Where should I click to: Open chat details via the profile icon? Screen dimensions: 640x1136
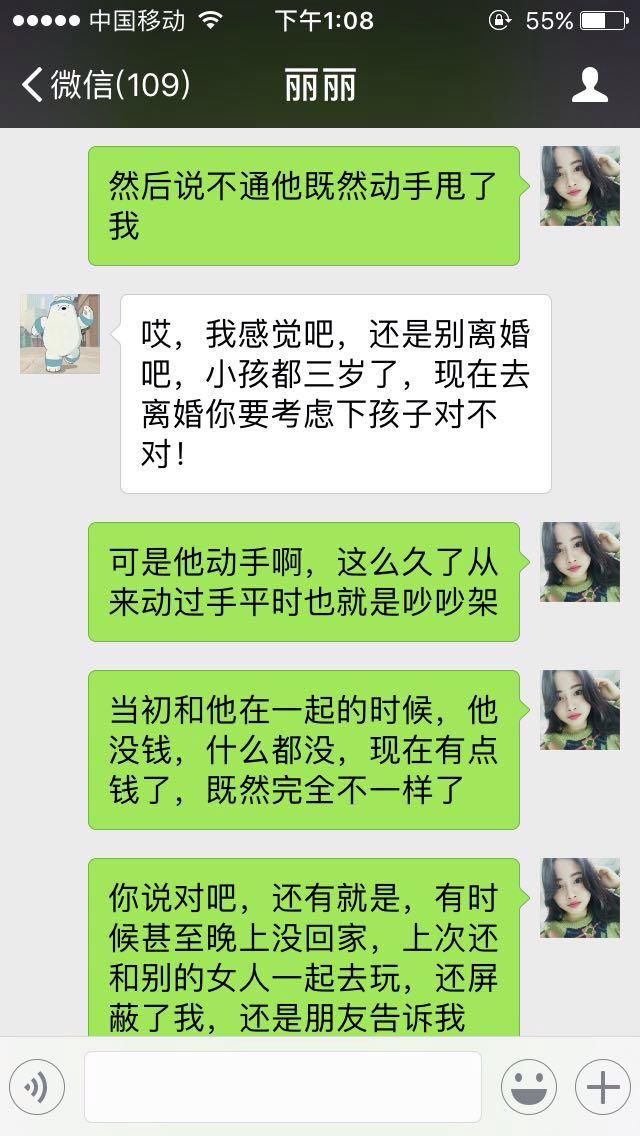(x=590, y=85)
